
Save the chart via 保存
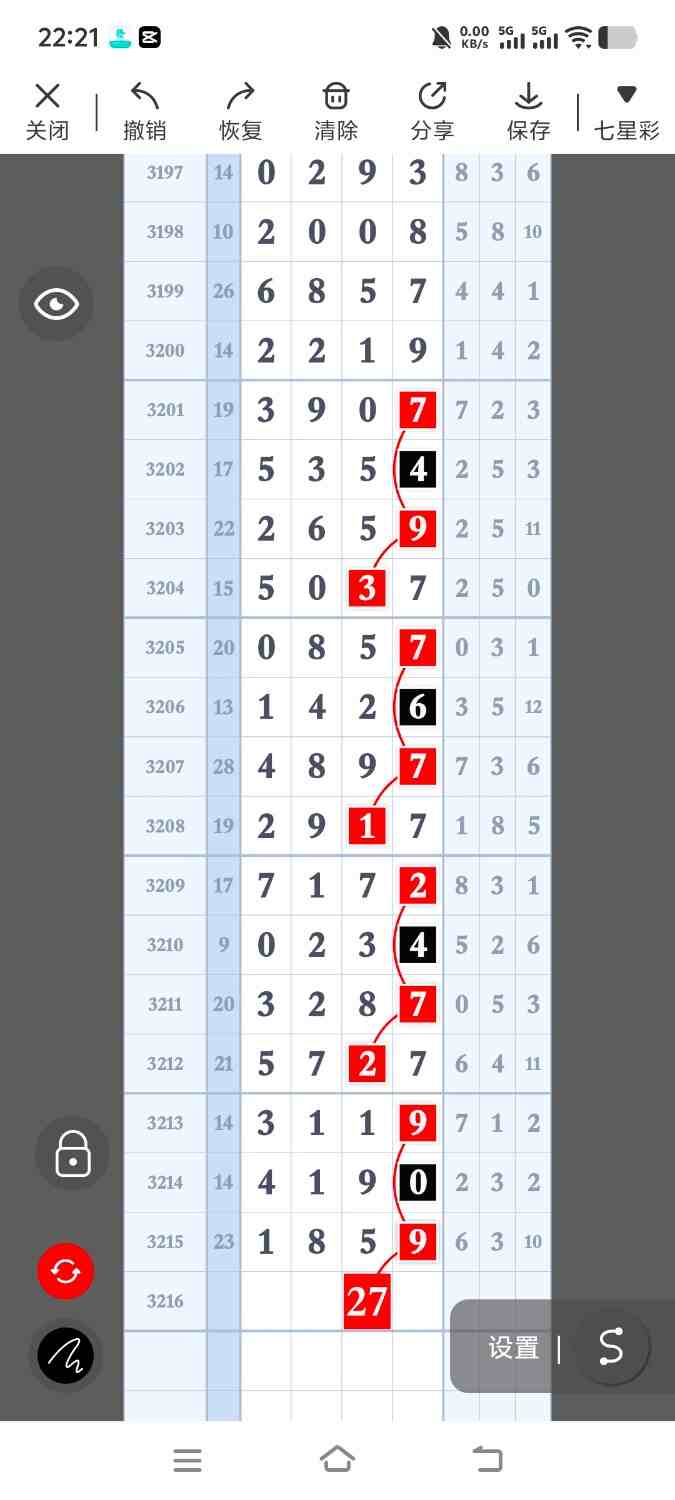[528, 111]
